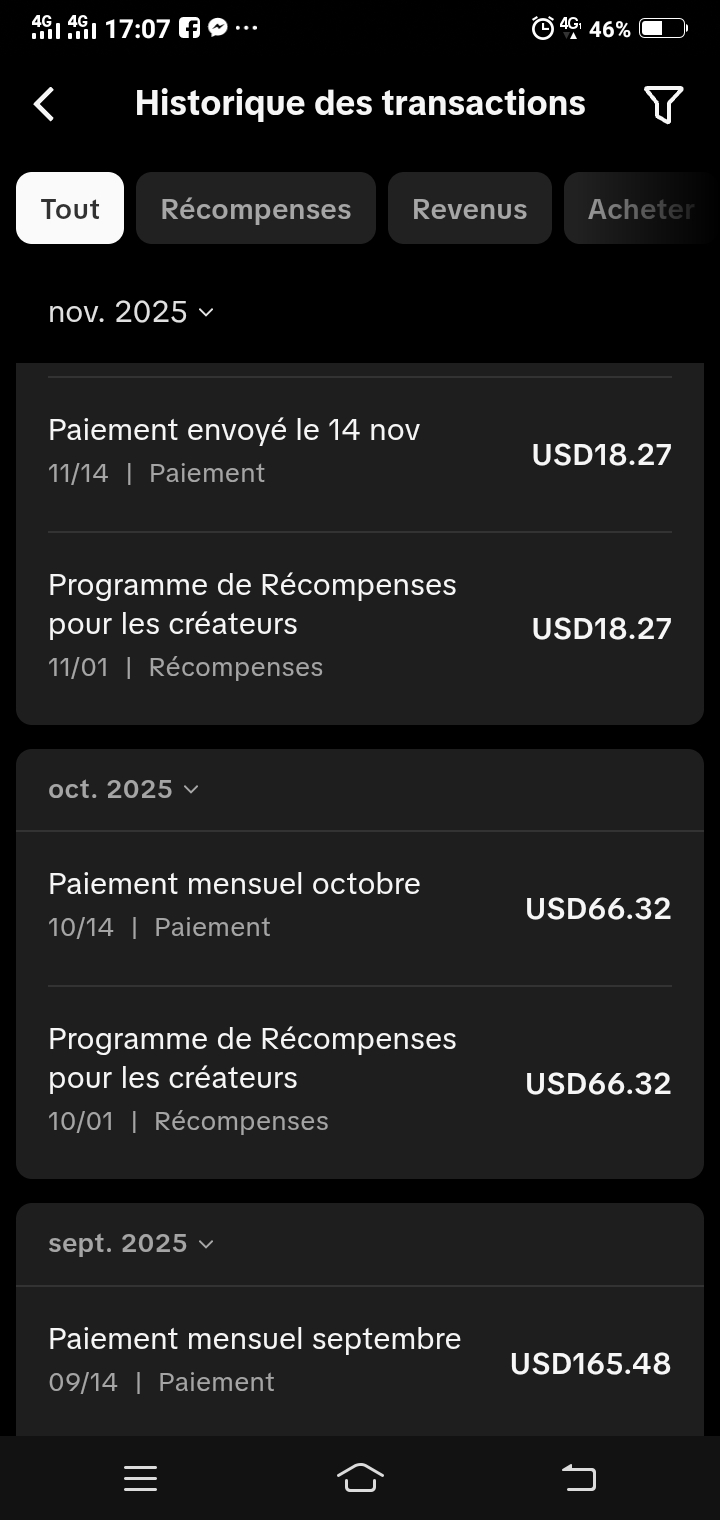This screenshot has height=1520, width=720.
Task: View the 11/01 Programme de Récompenses entry
Action: (360, 627)
